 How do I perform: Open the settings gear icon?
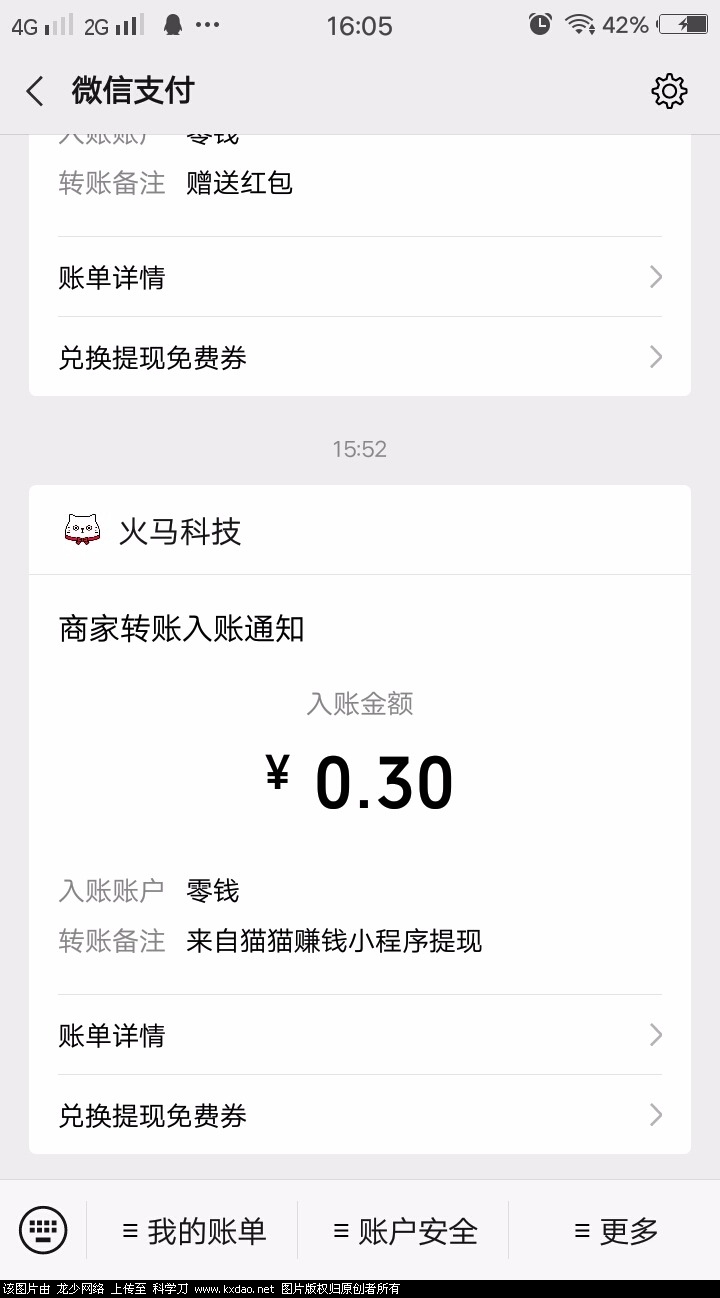(669, 91)
